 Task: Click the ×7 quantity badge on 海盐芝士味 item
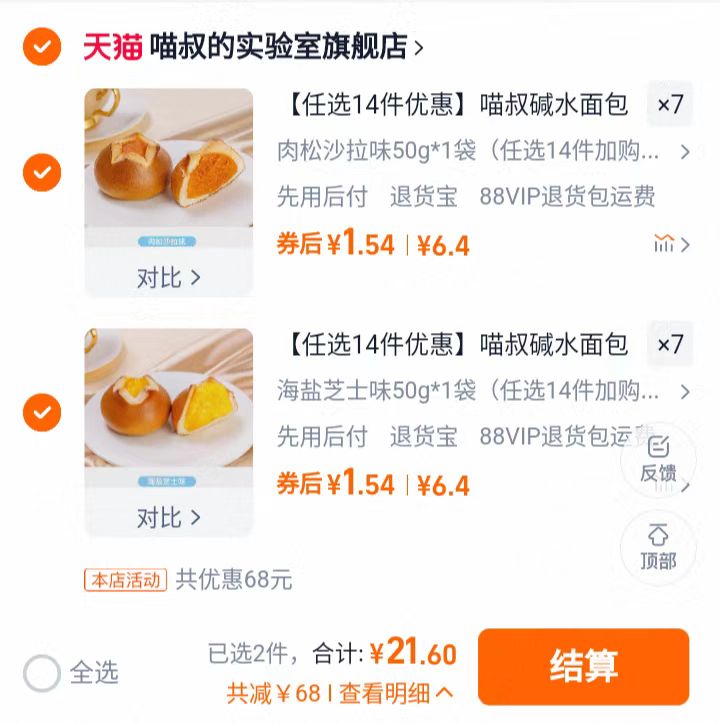672,346
